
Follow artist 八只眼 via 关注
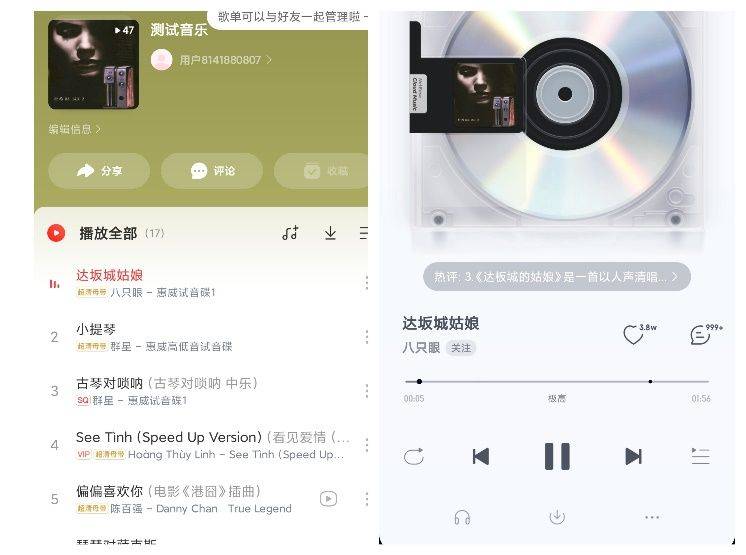tap(461, 348)
